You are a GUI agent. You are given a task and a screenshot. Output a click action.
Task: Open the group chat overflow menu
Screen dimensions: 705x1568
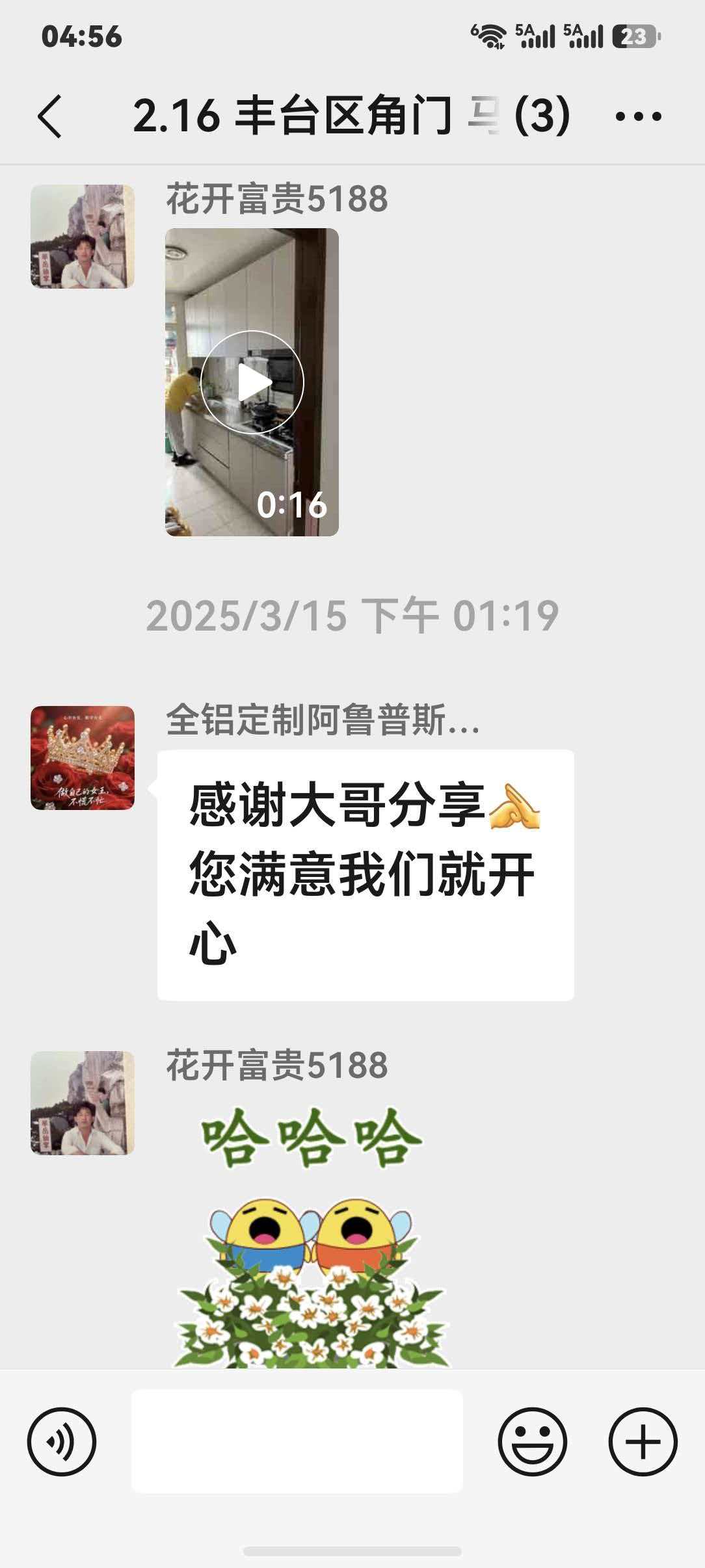[x=638, y=117]
